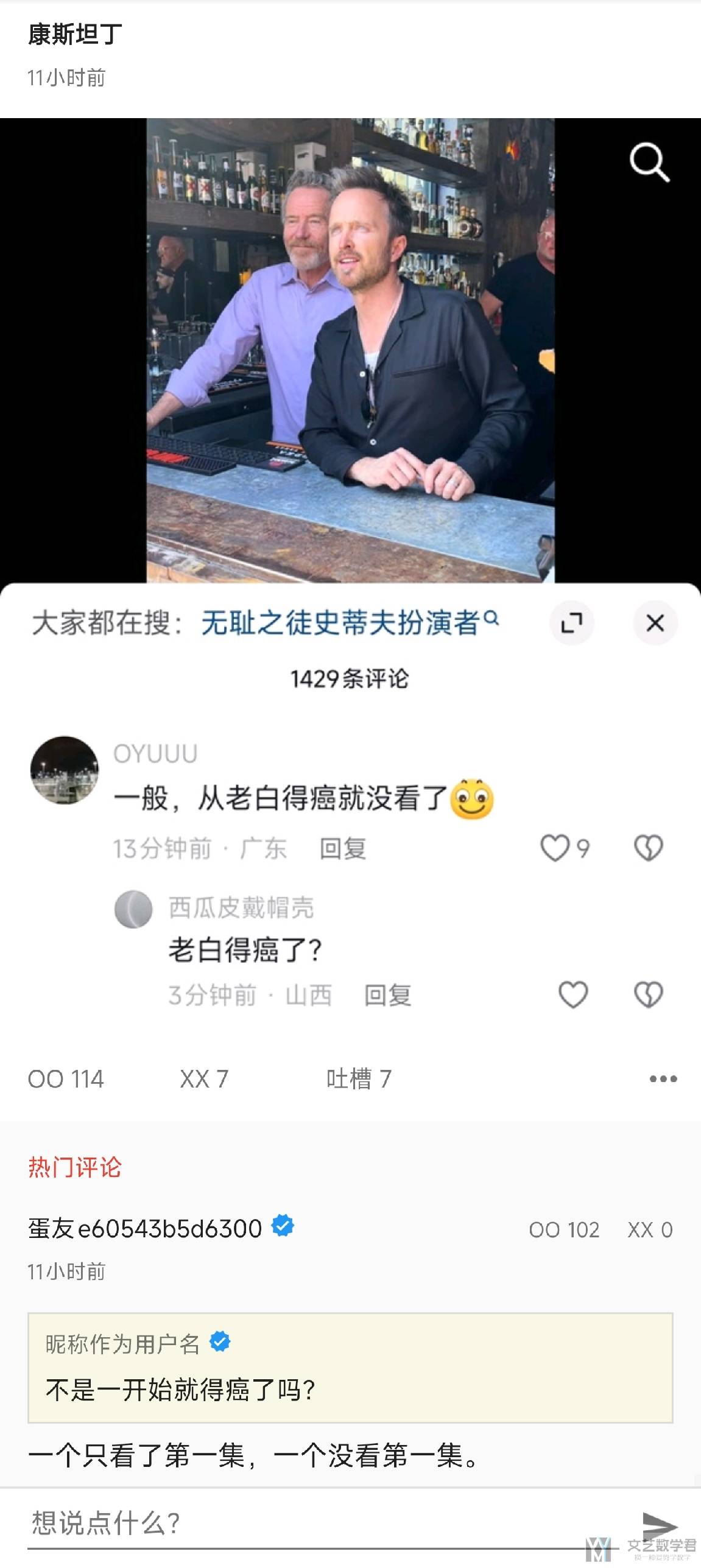Focus the 想说点什么? comment input field

[305, 1524]
